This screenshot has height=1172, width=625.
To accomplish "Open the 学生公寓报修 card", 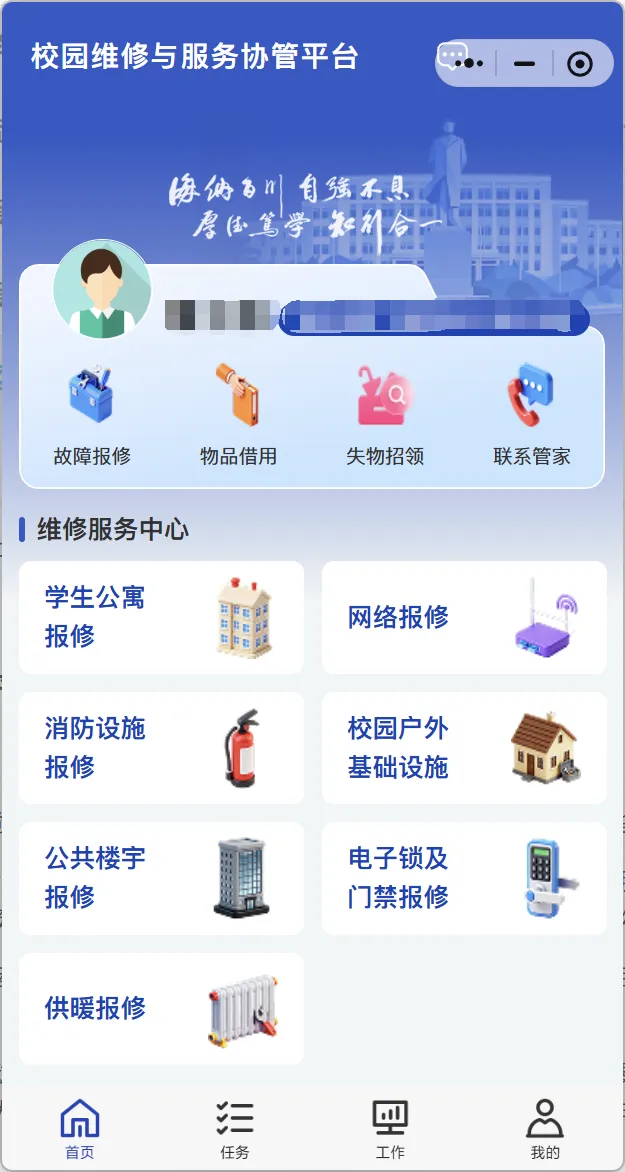I will coord(161,617).
